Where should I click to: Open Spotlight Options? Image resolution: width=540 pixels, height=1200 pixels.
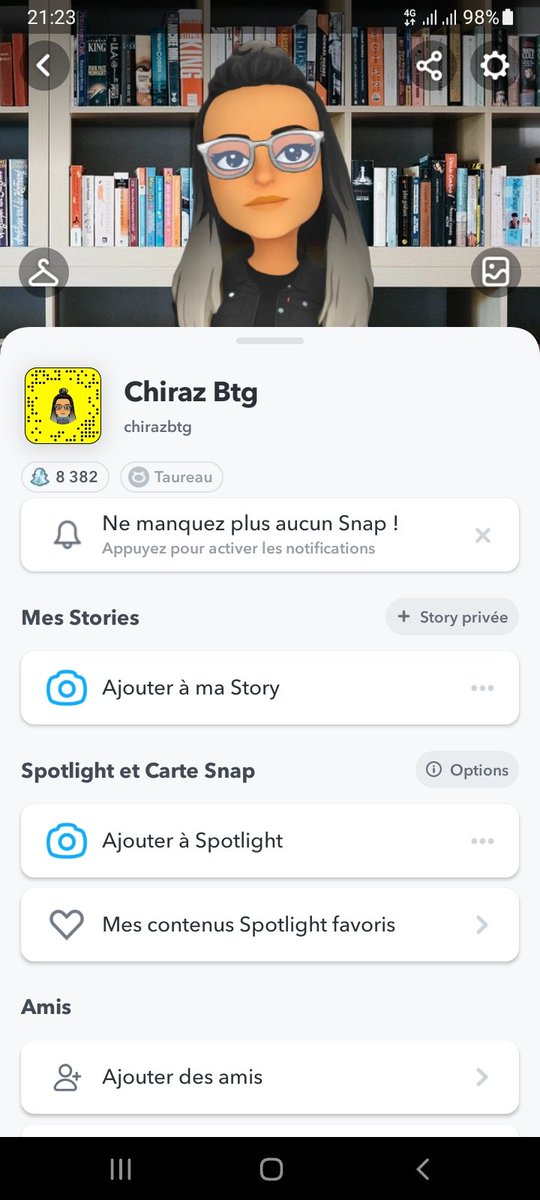click(467, 770)
